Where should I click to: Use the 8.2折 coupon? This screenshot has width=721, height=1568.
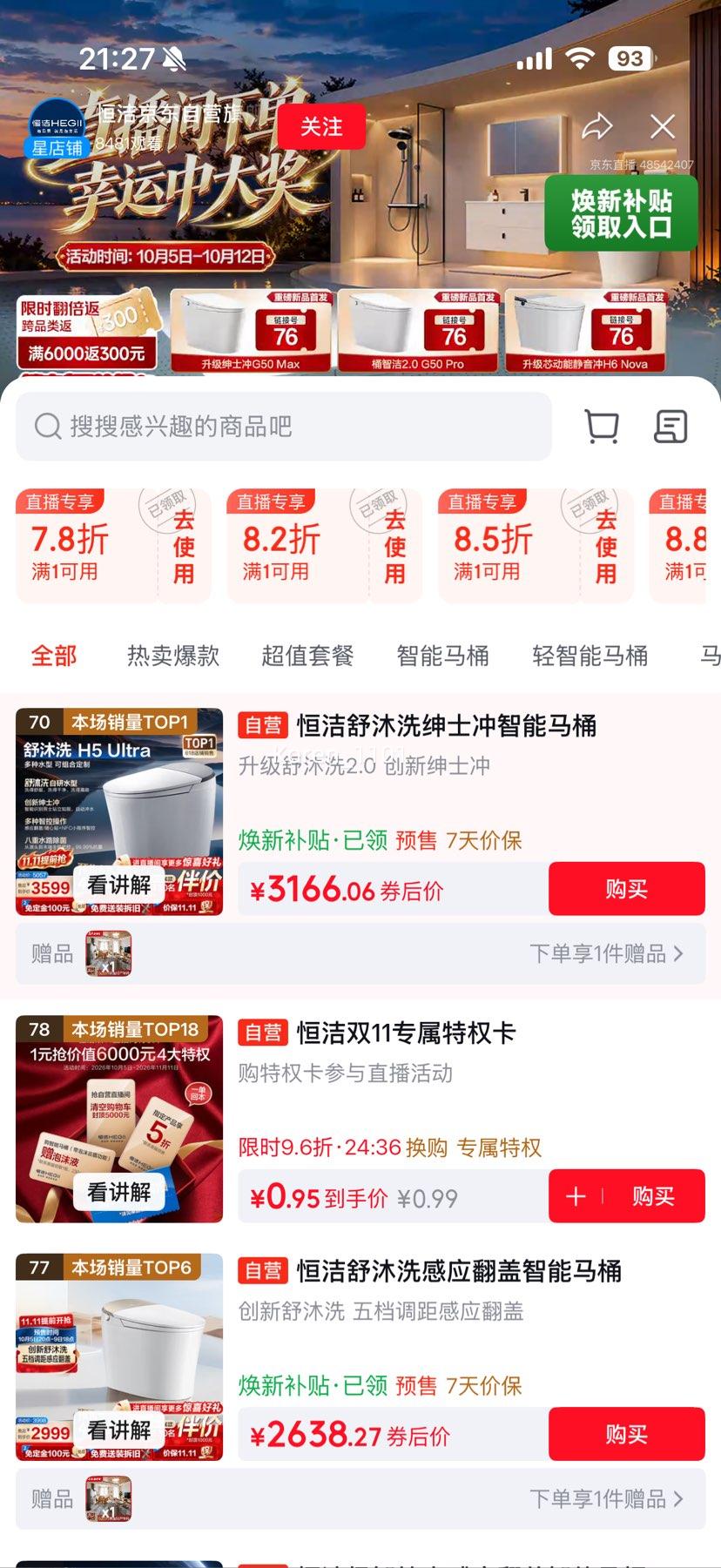click(395, 547)
